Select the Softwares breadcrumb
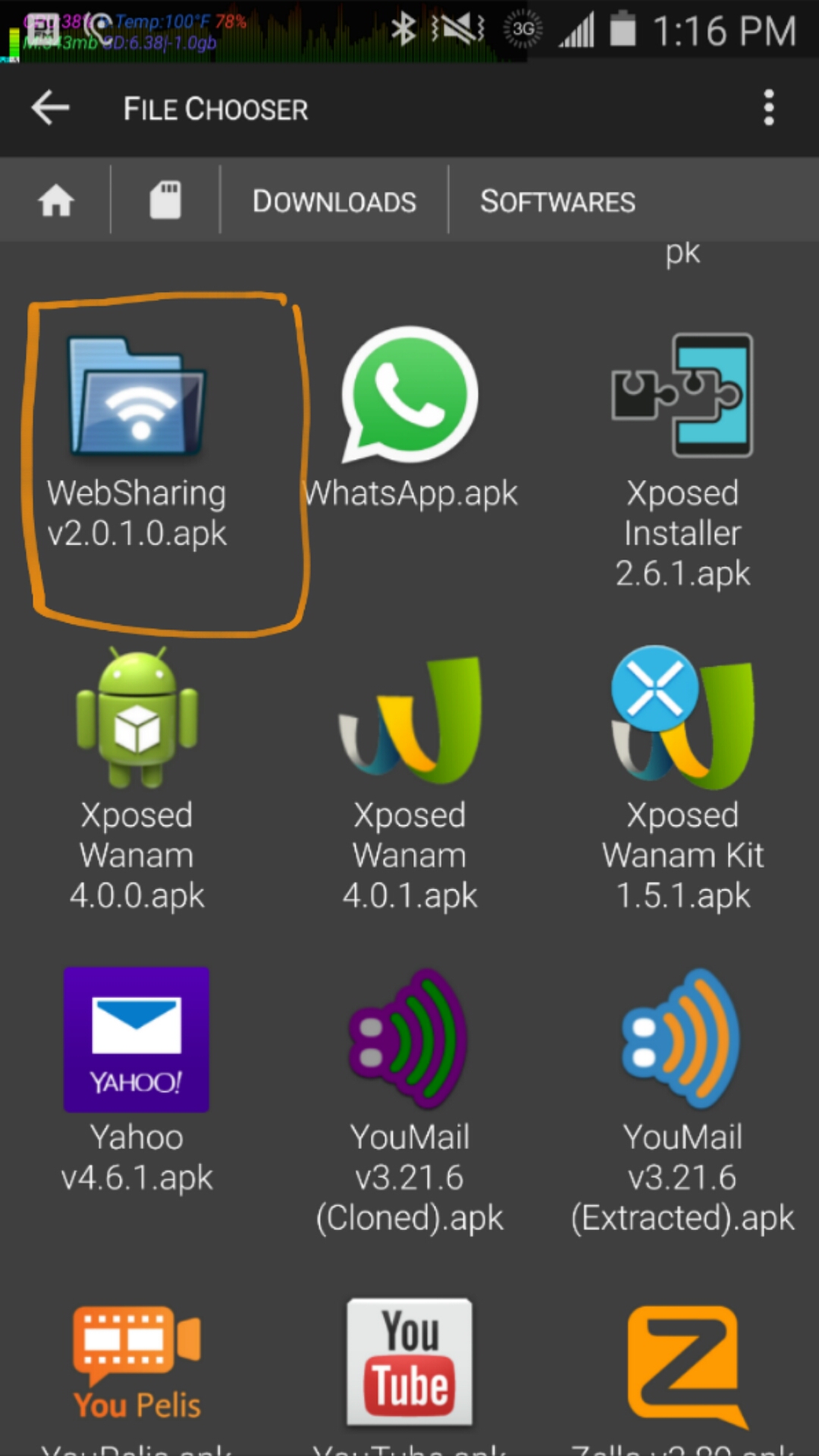The width and height of the screenshot is (819, 1456). [x=558, y=202]
